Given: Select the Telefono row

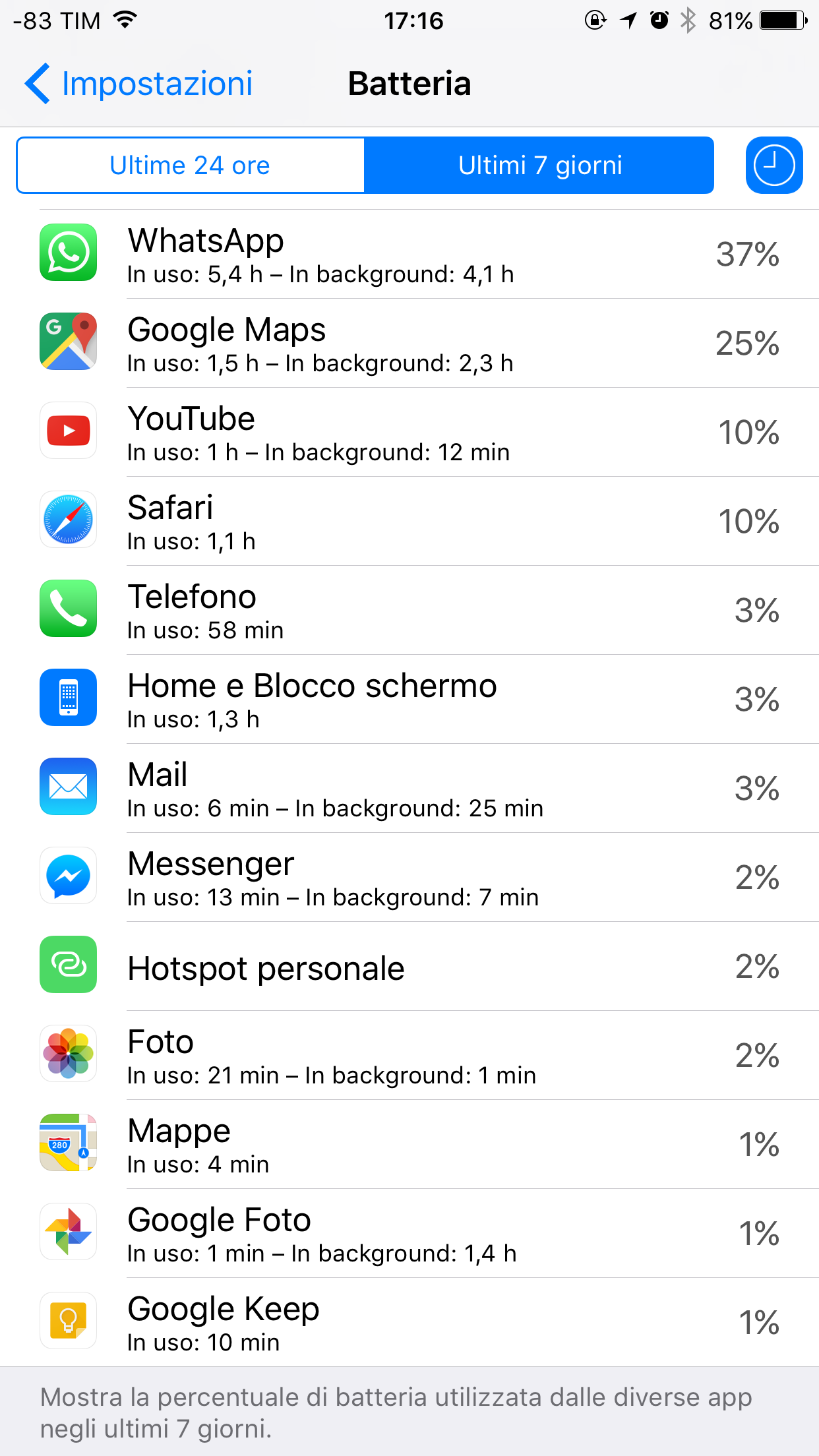Looking at the screenshot, I should tap(409, 610).
